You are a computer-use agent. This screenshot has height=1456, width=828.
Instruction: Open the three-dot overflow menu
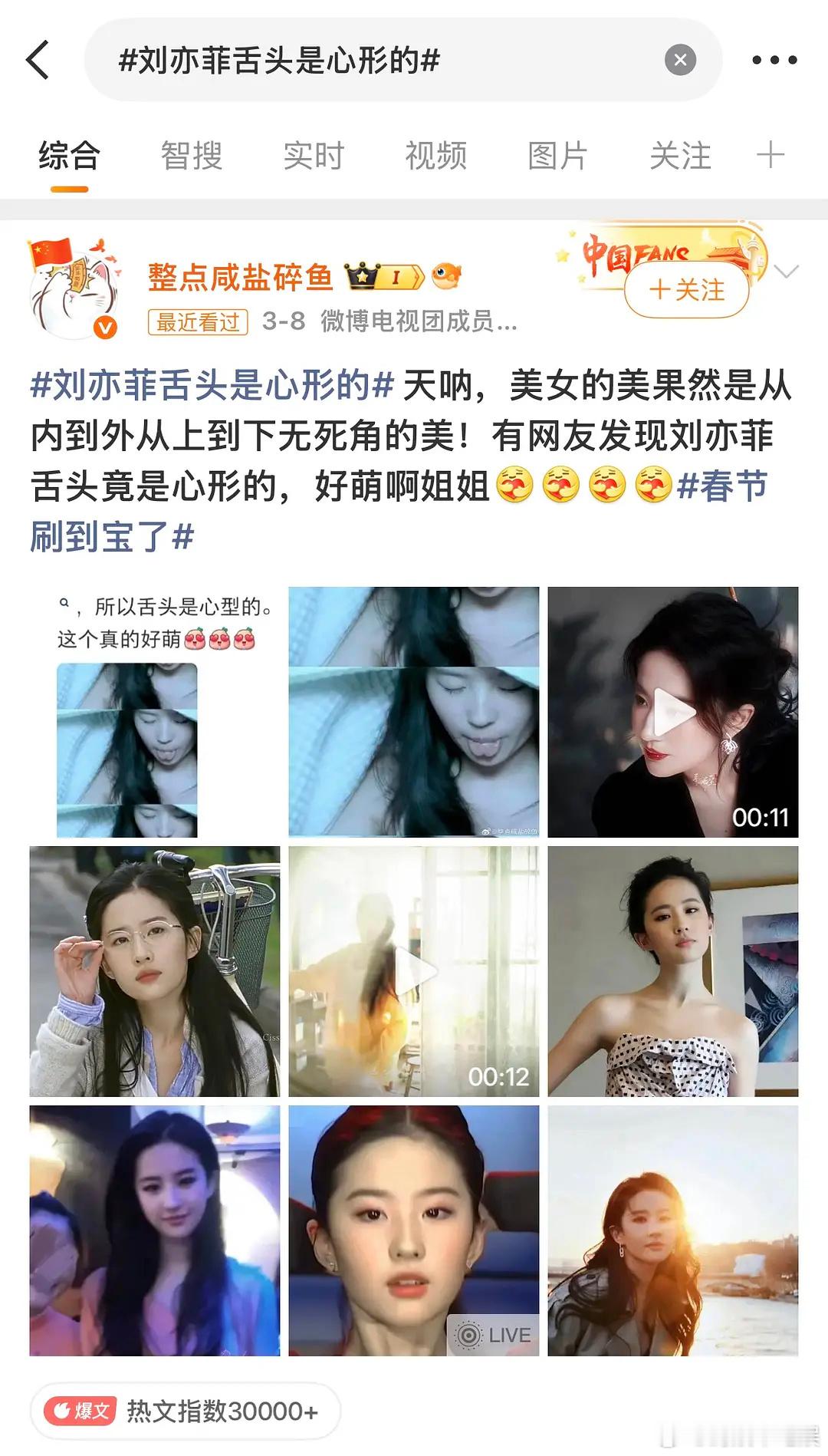776,58
